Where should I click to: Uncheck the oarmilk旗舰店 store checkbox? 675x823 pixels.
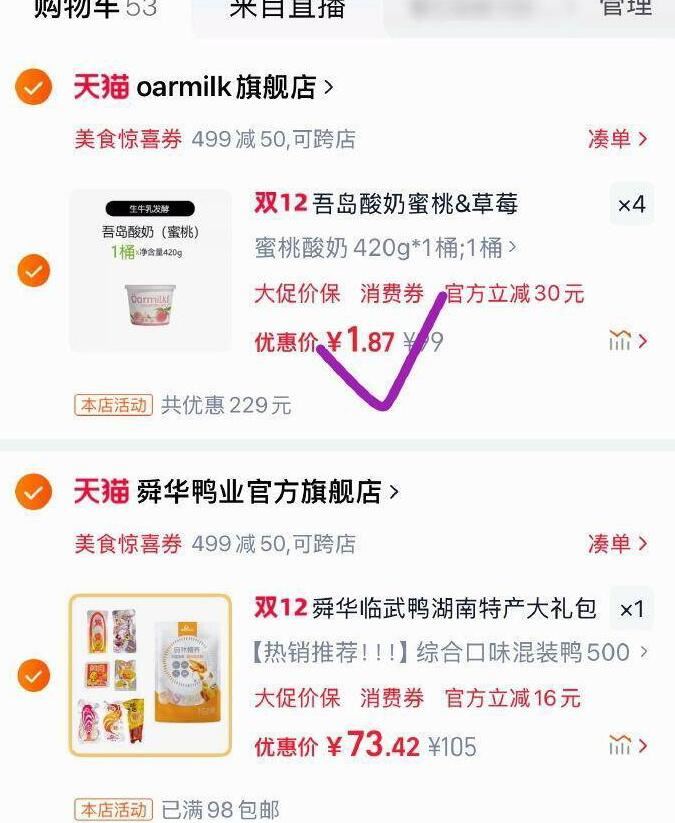pos(33,87)
